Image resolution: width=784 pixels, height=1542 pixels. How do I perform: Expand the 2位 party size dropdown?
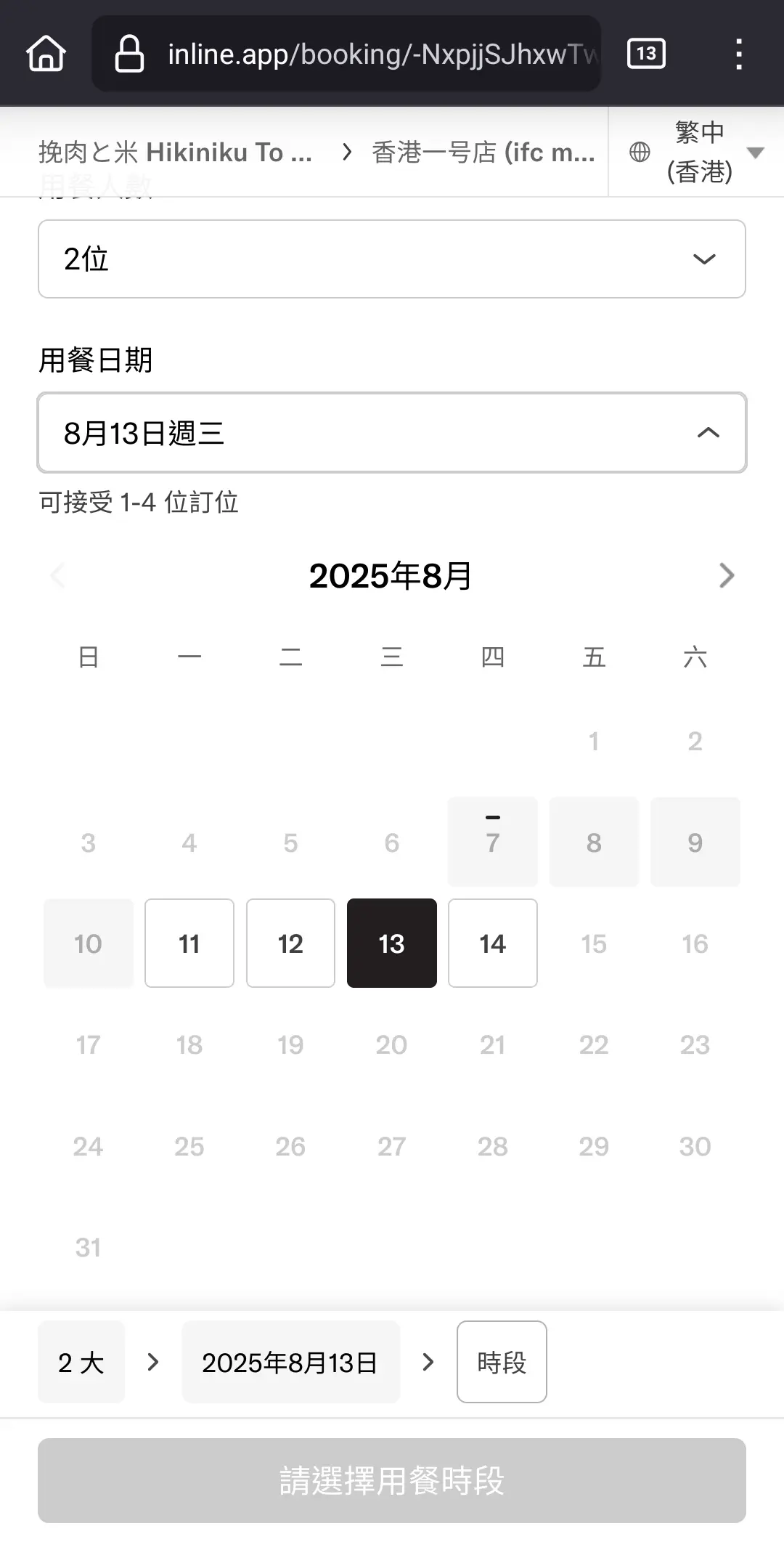point(392,259)
